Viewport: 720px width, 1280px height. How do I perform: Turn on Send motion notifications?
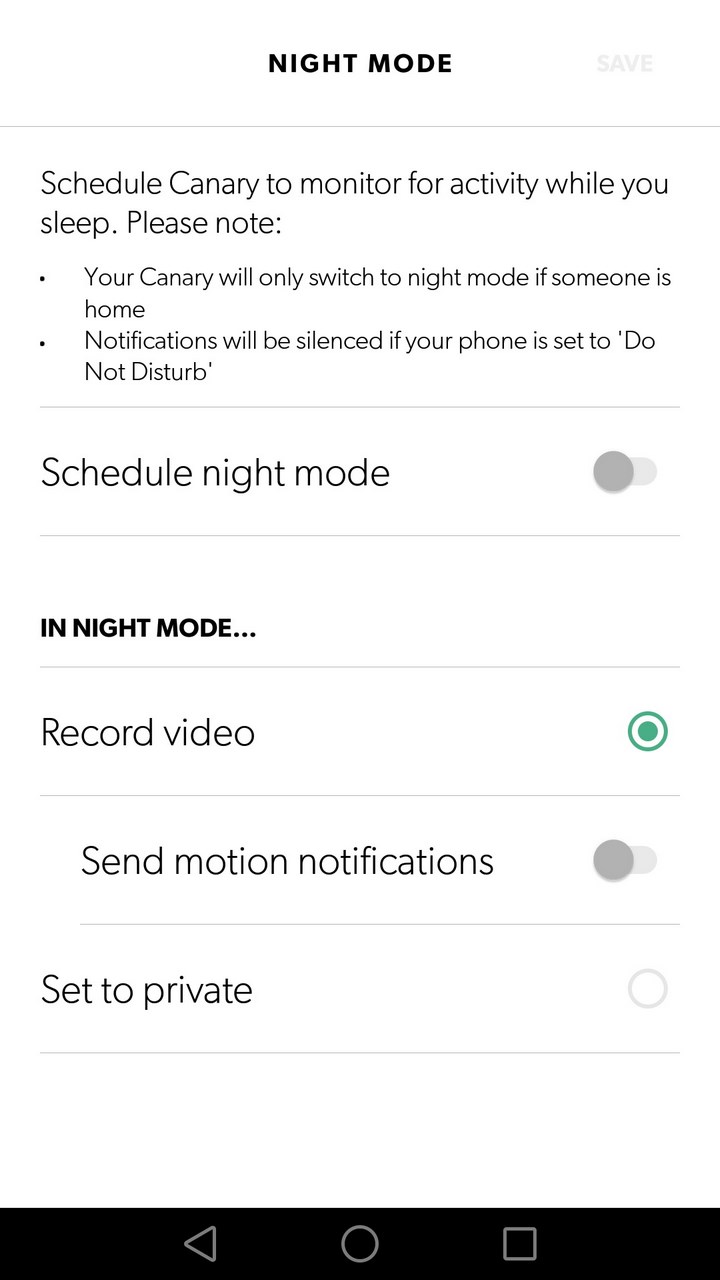tap(625, 860)
